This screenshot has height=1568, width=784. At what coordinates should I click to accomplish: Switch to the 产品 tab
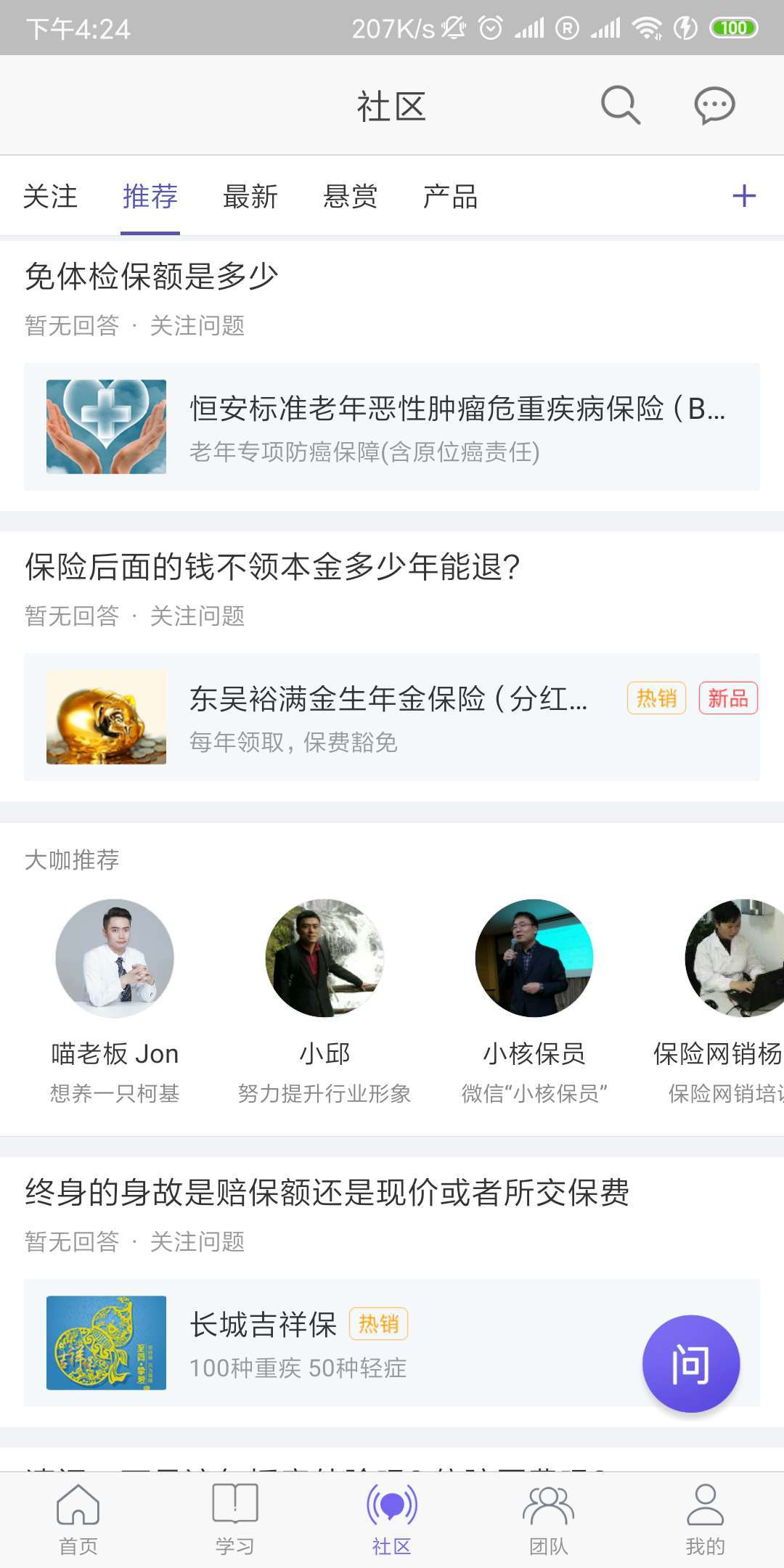[451, 197]
